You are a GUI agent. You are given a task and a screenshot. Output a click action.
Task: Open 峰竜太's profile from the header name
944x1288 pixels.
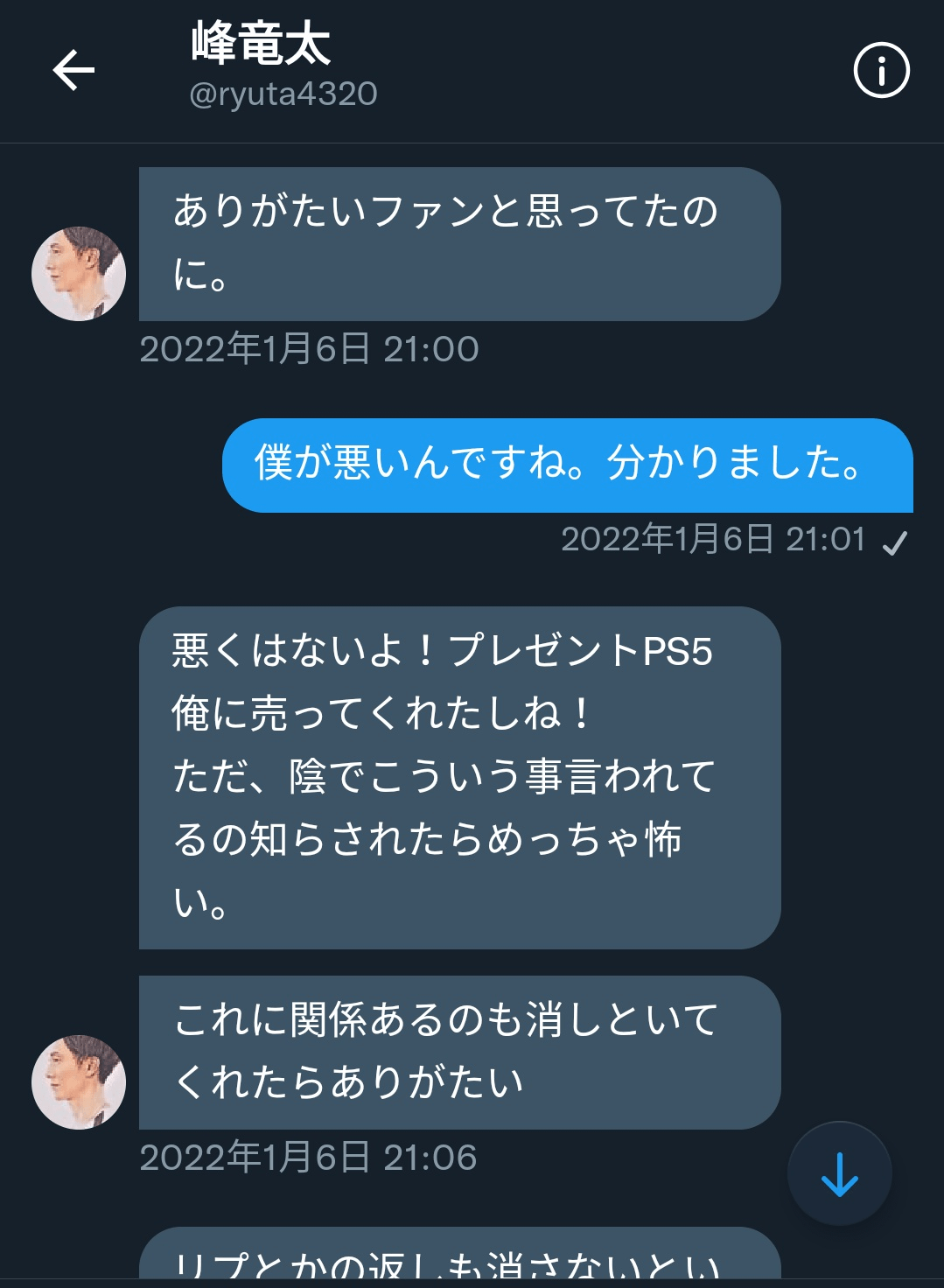261,44
